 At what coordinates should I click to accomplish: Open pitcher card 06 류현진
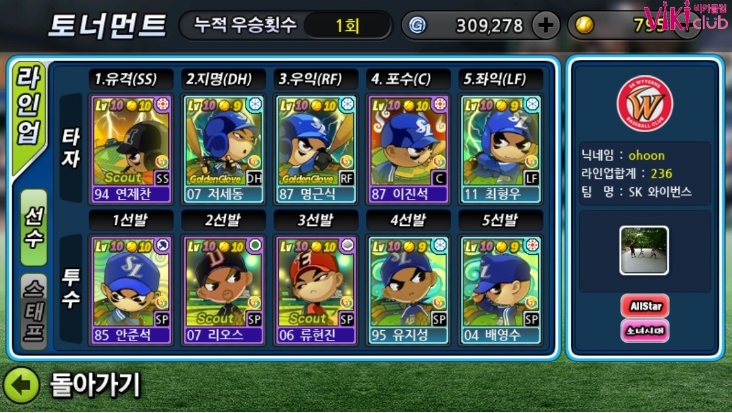(315, 289)
